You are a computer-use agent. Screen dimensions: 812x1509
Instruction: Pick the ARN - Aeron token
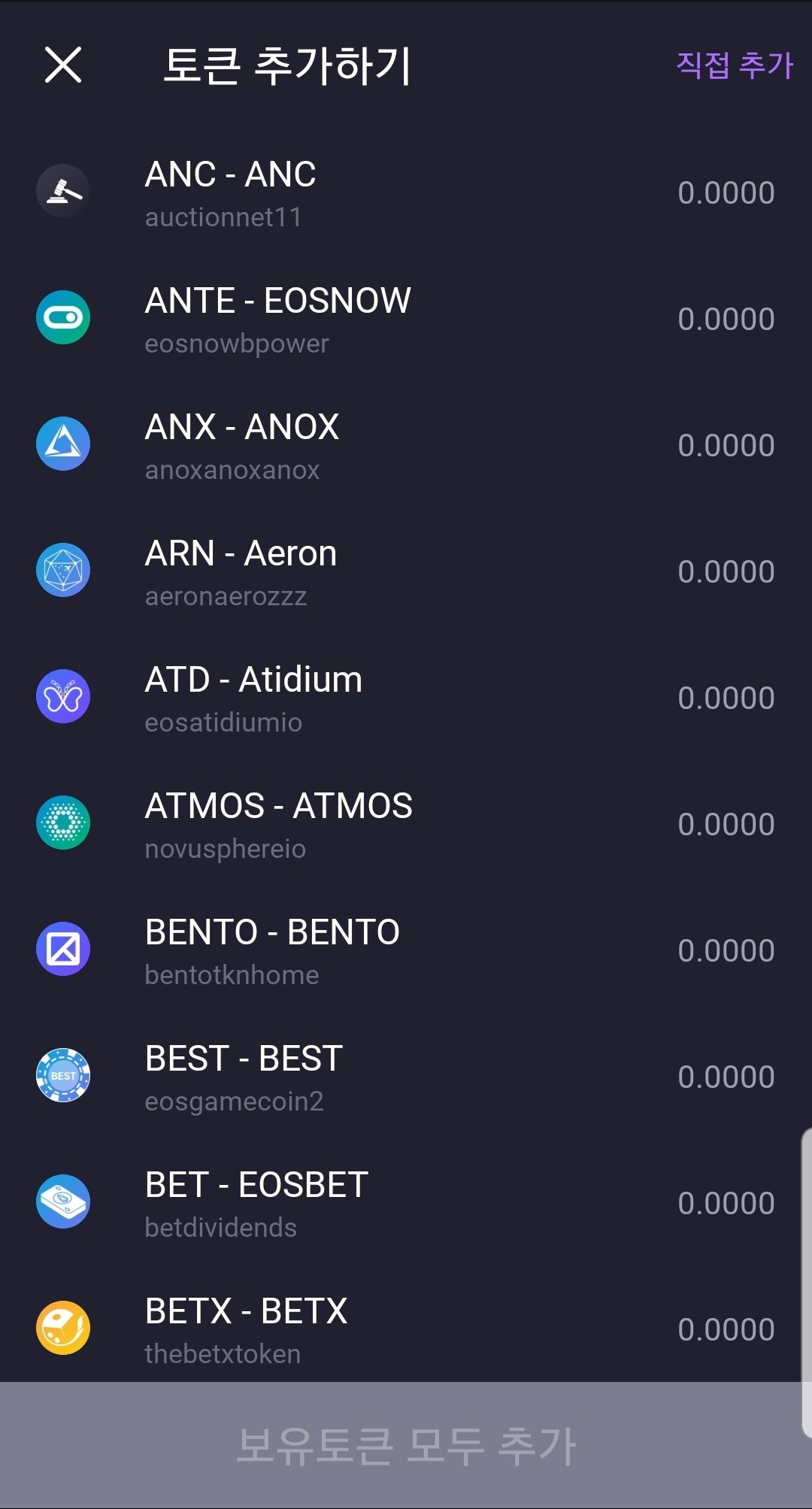point(406,572)
